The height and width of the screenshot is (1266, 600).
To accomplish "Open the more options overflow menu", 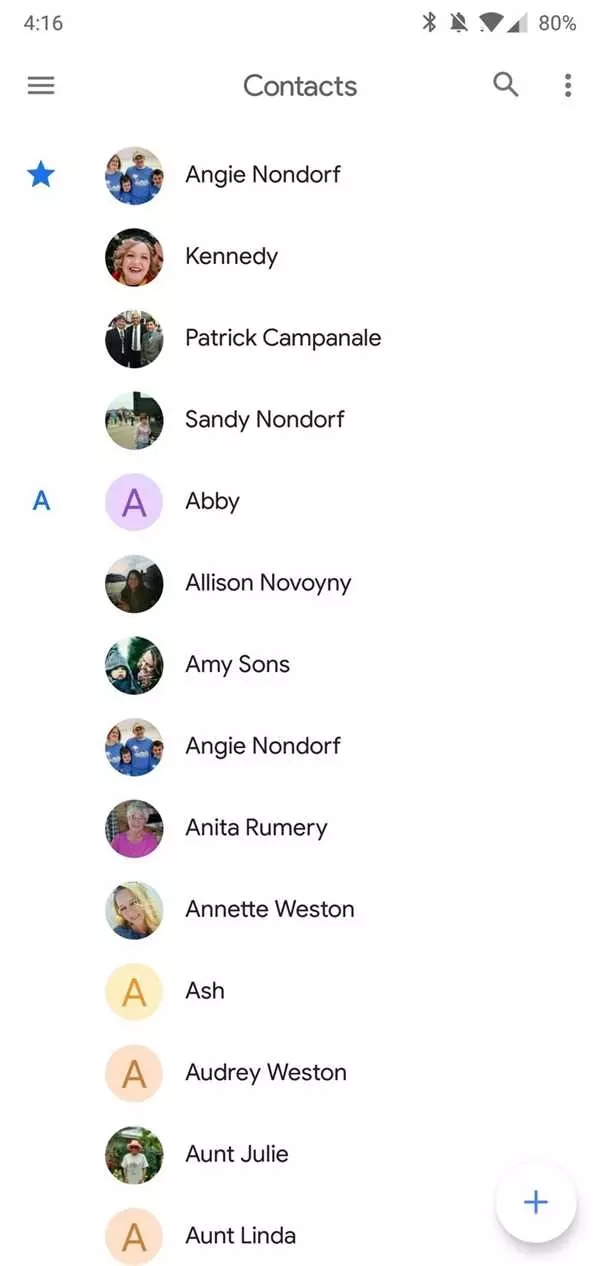I will (x=567, y=85).
